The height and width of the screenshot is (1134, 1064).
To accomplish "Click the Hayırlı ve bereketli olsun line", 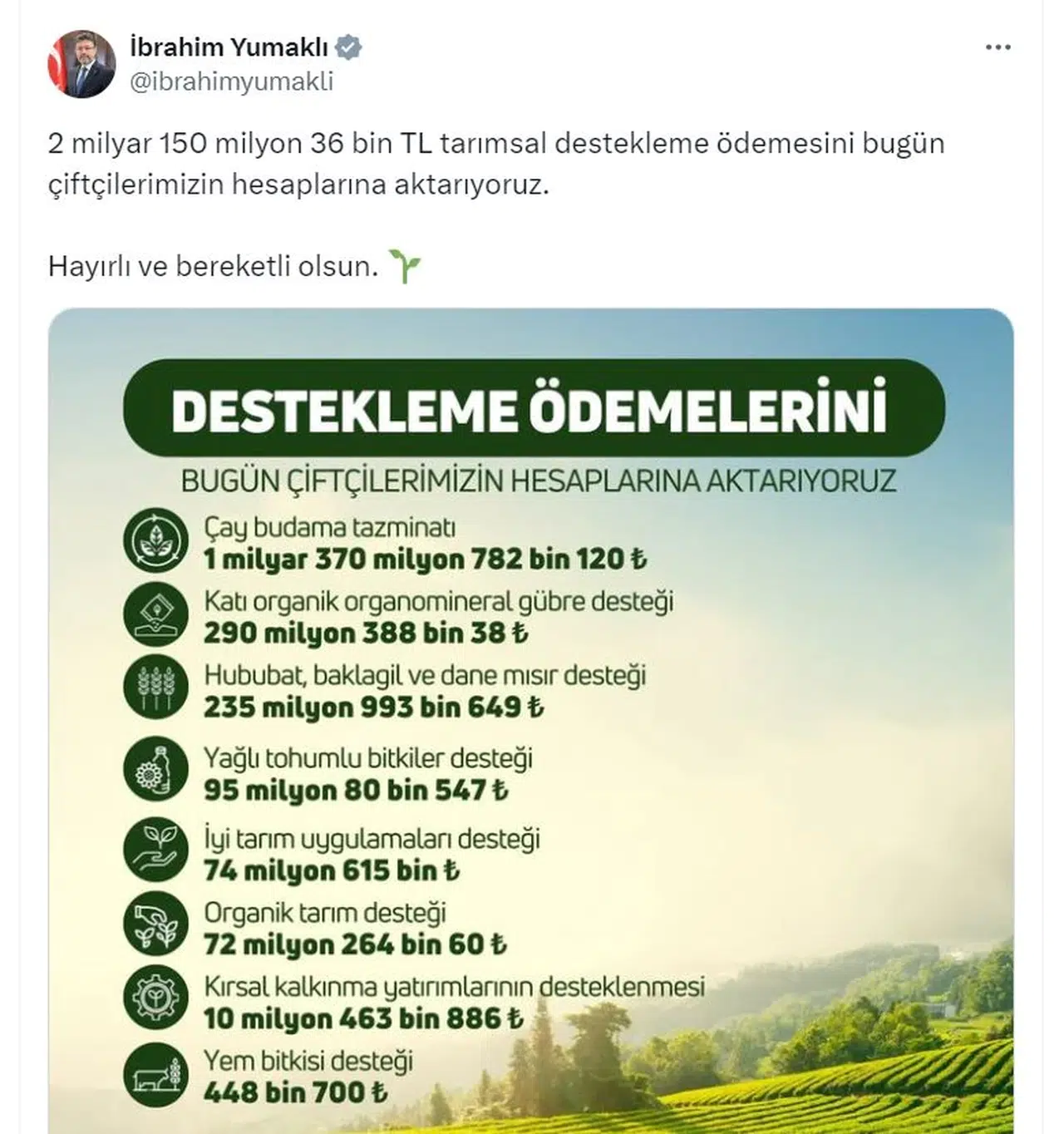I will tap(214, 266).
